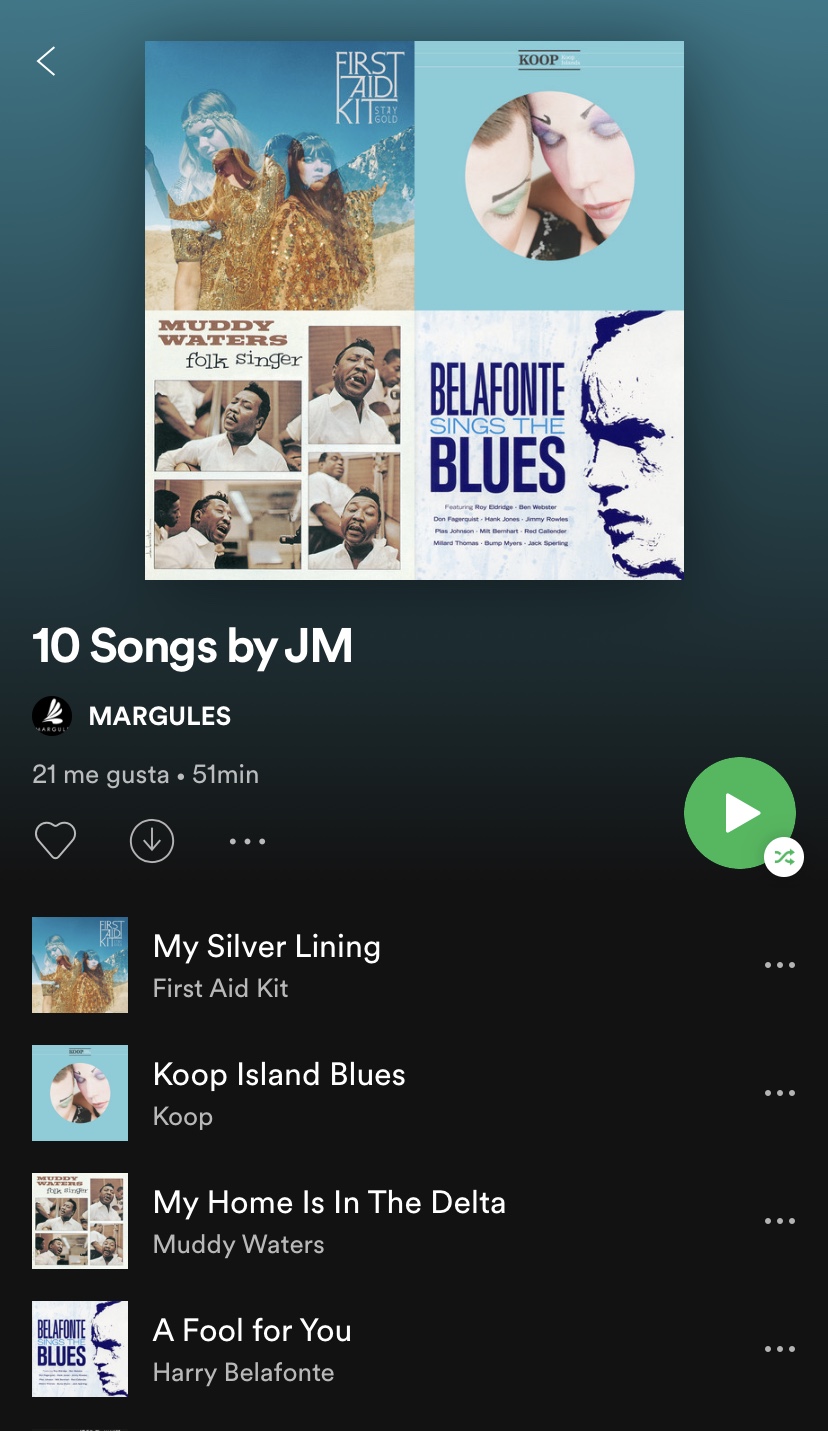Open the playlist options menu
Image resolution: width=828 pixels, height=1431 pixels.
(x=247, y=841)
